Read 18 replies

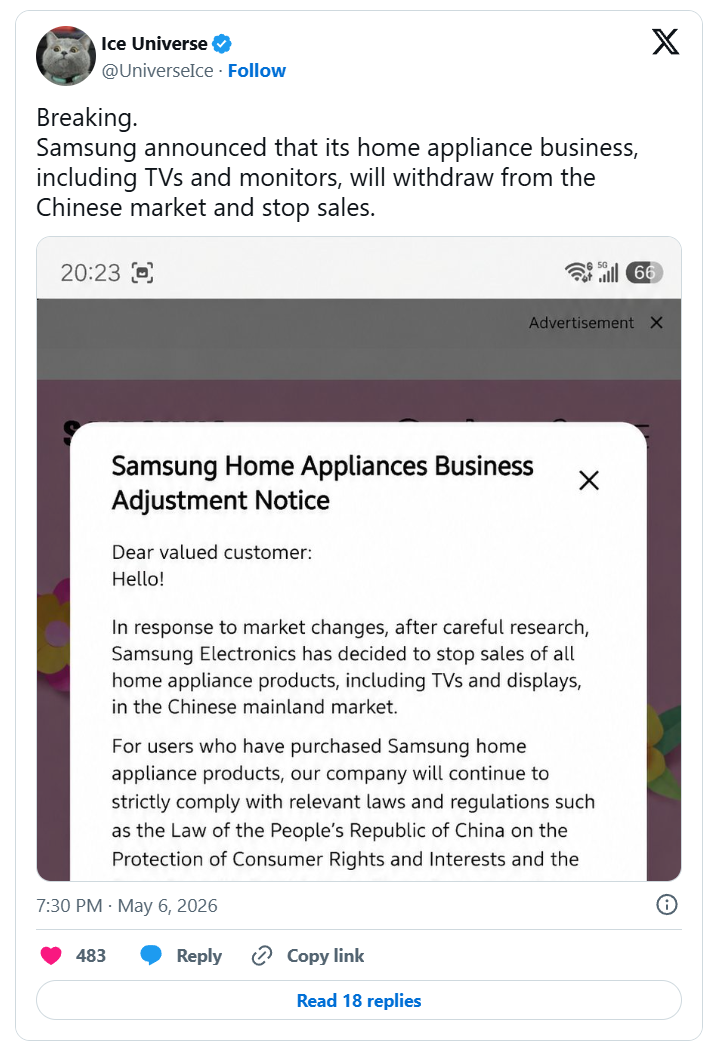click(x=359, y=1000)
